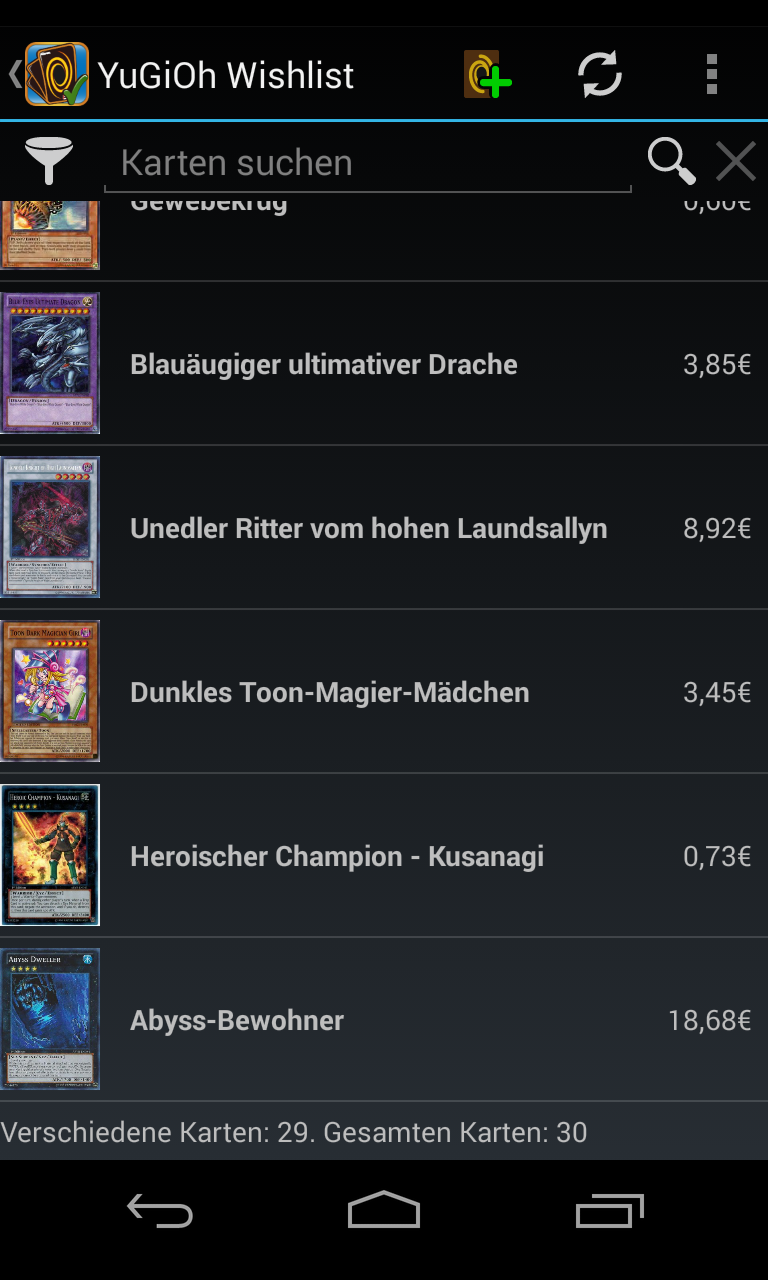This screenshot has height=1280, width=768.
Task: Select Dunkles Toon-Magier-Mädchen
Action: point(384,692)
